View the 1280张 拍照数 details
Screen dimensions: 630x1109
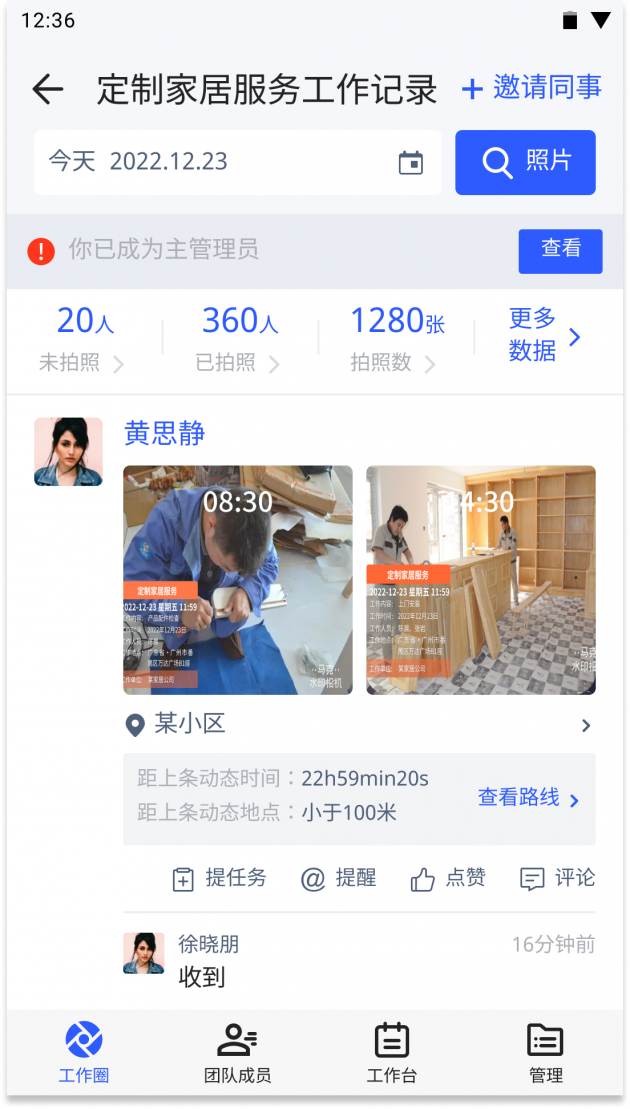click(x=395, y=340)
